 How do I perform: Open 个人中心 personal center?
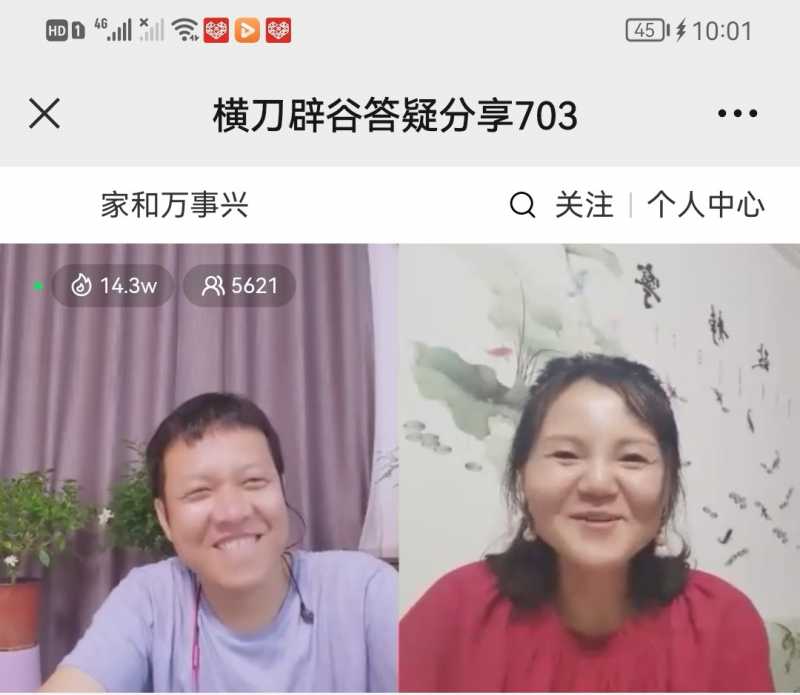(x=705, y=206)
